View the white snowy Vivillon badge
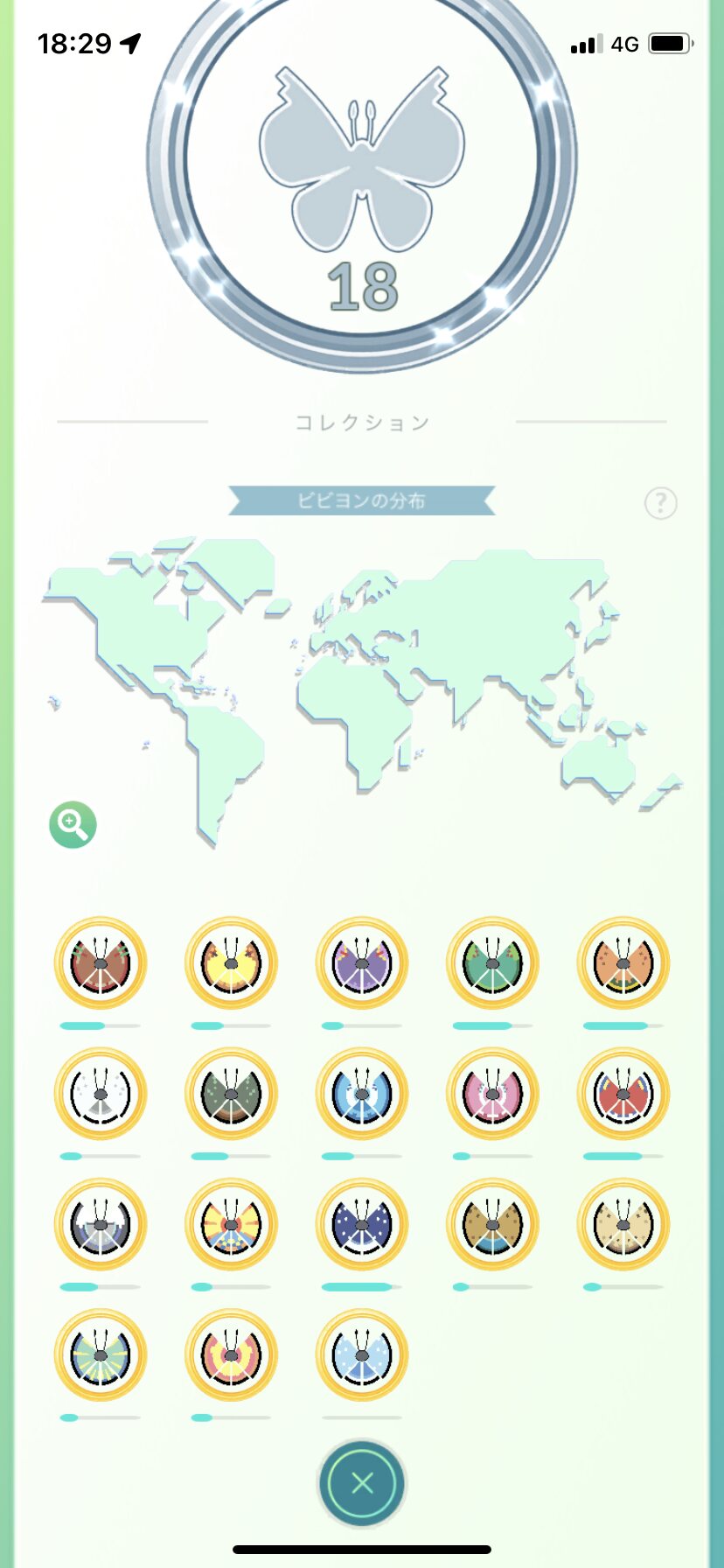Image resolution: width=724 pixels, height=1568 pixels. (x=101, y=1094)
